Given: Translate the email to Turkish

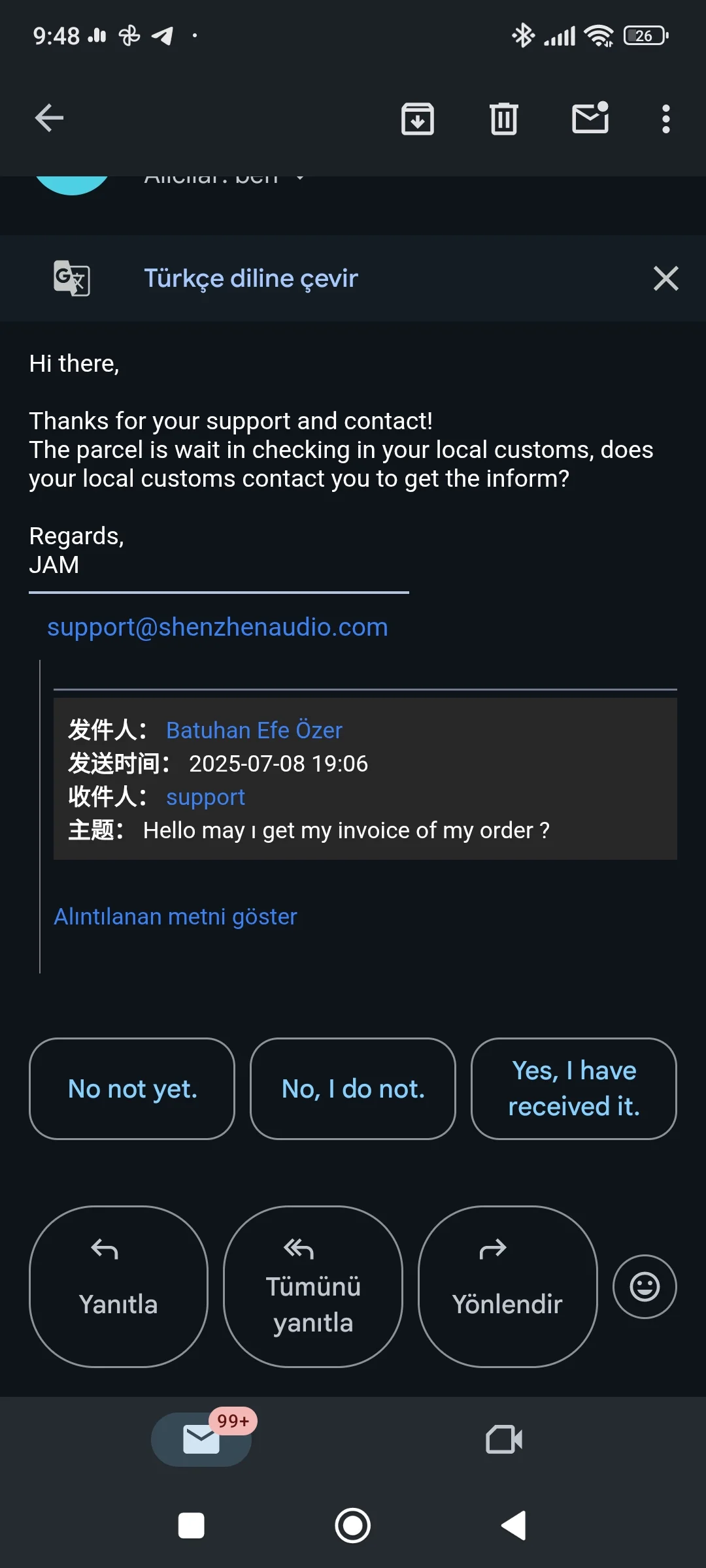Looking at the screenshot, I should (x=251, y=278).
